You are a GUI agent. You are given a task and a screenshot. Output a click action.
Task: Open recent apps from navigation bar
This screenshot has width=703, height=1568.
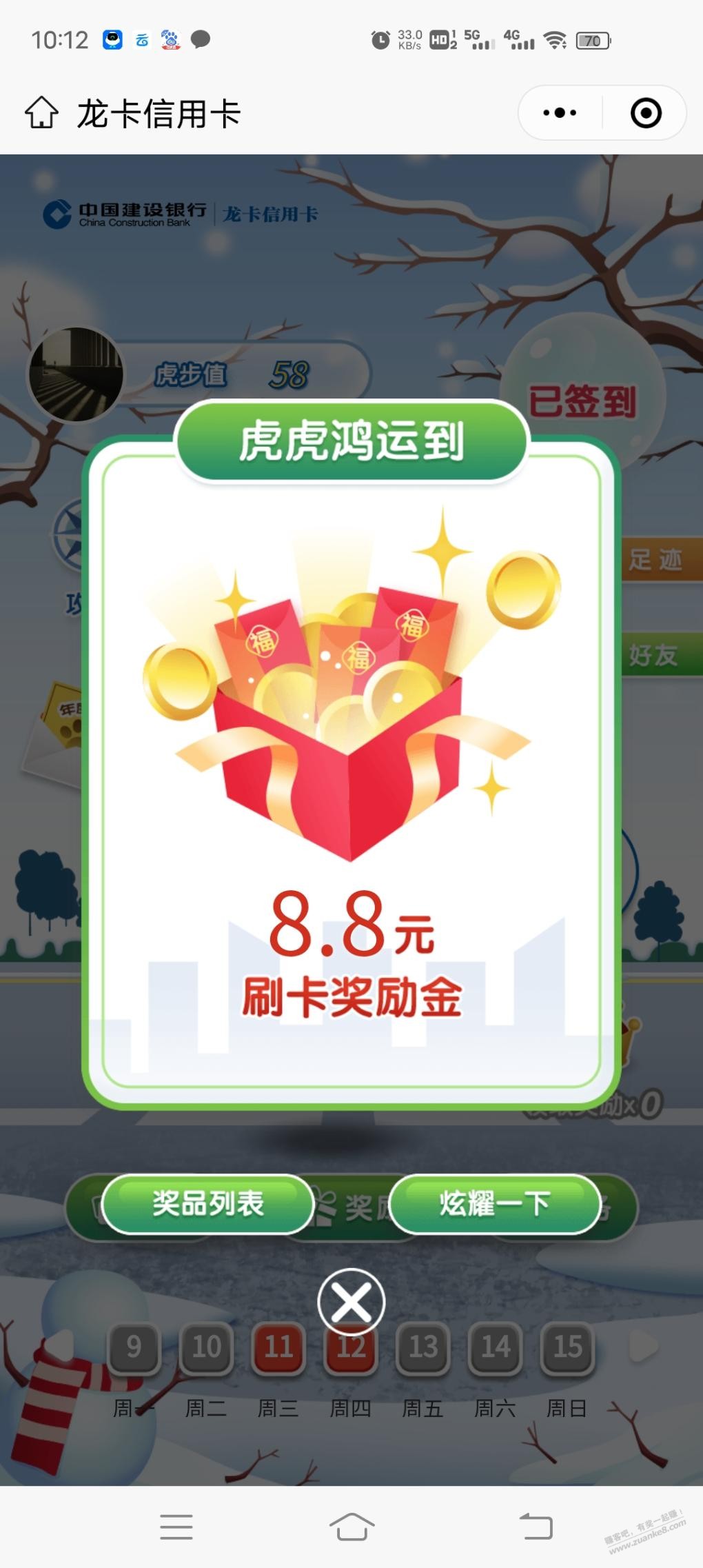point(176,1527)
